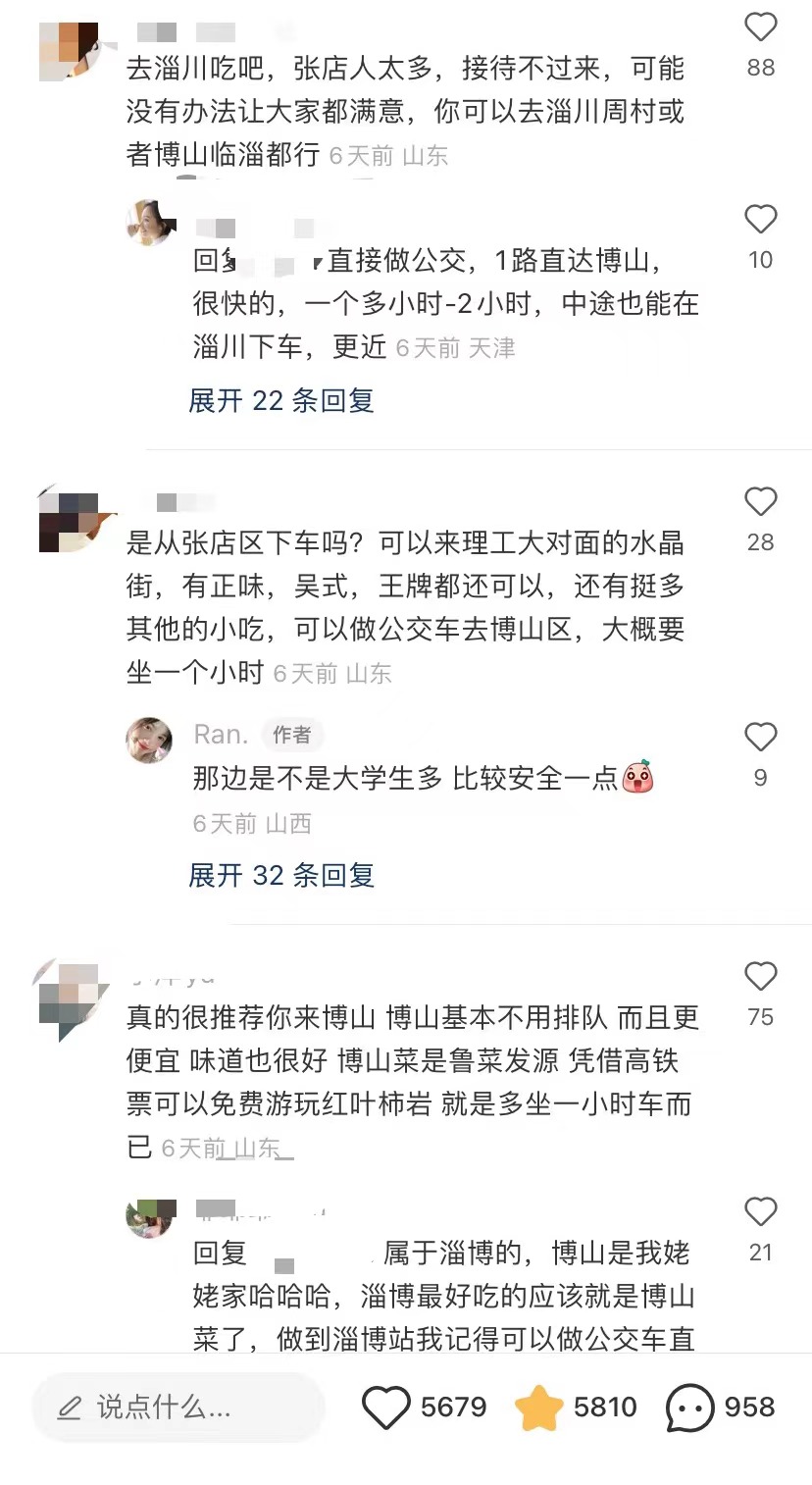Viewport: 812px width, 1485px height.
Task: Expand the 32 replies
Action: pyautogui.click(x=281, y=875)
